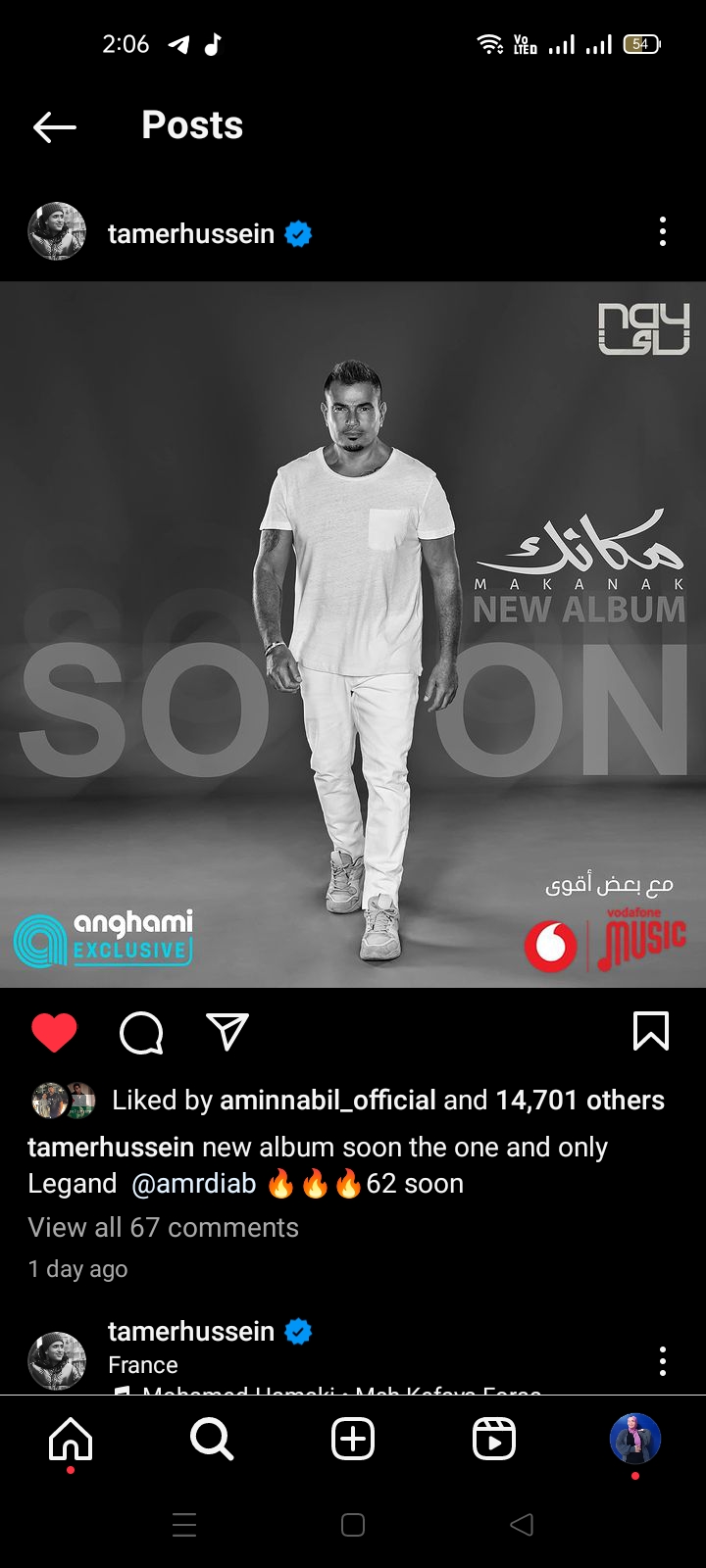Switch to the Search tab

[x=212, y=1440]
